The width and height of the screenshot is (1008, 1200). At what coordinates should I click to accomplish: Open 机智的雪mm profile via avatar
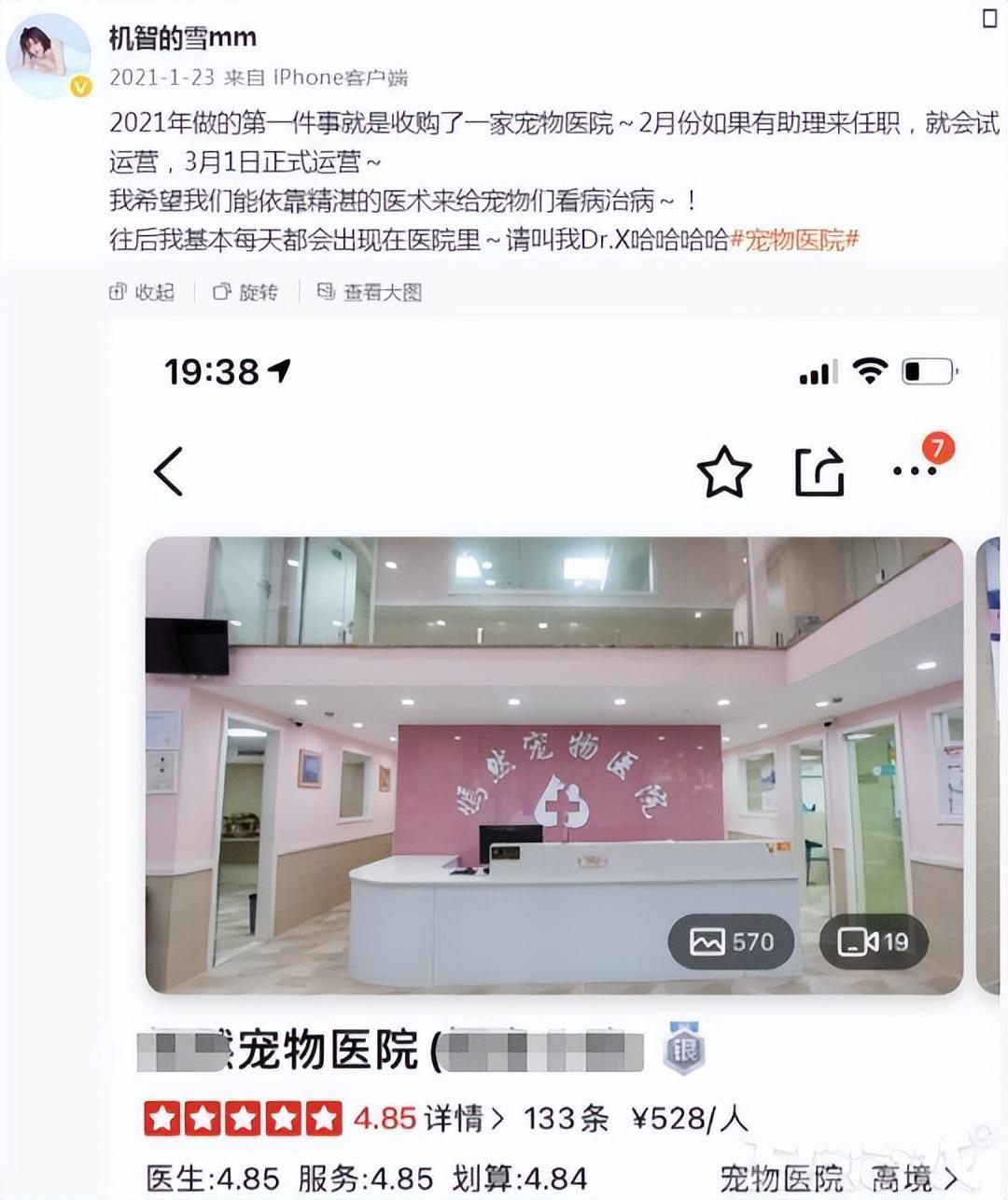pyautogui.click(x=49, y=56)
